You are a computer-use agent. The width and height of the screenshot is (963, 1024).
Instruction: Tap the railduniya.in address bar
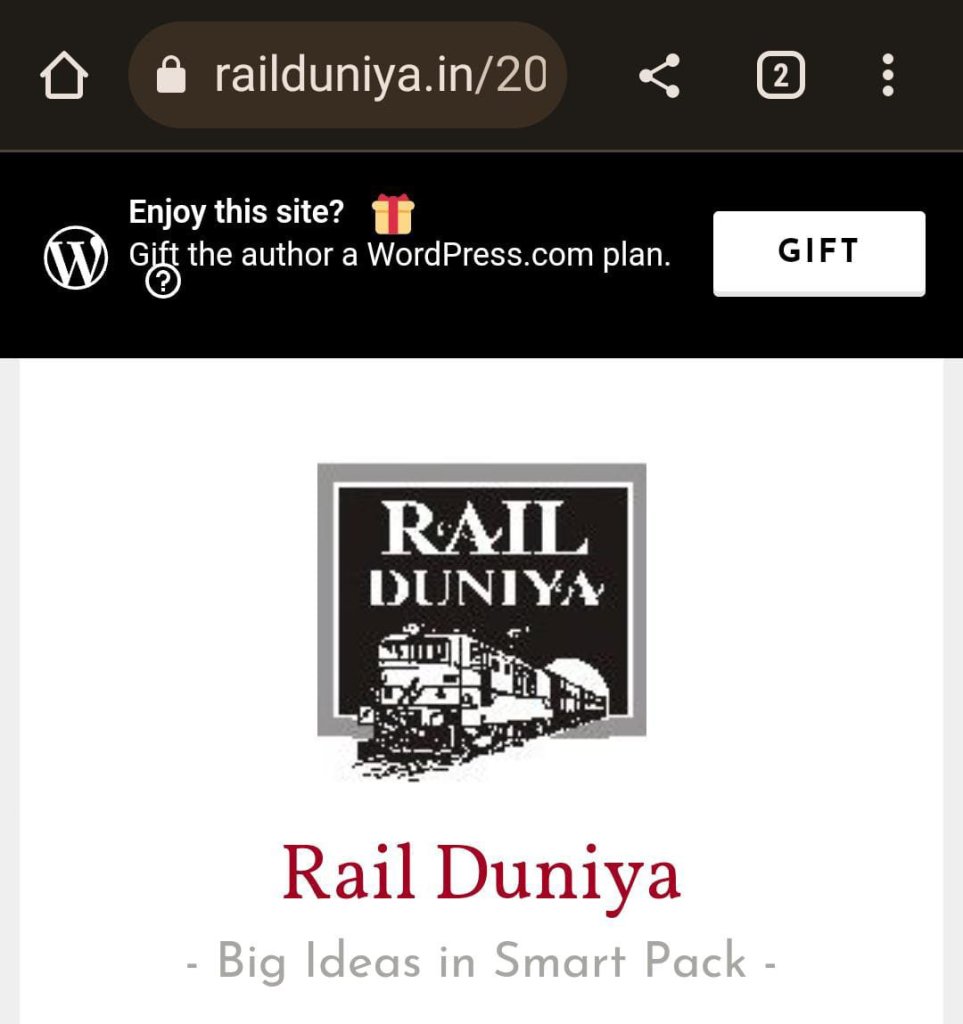(348, 76)
